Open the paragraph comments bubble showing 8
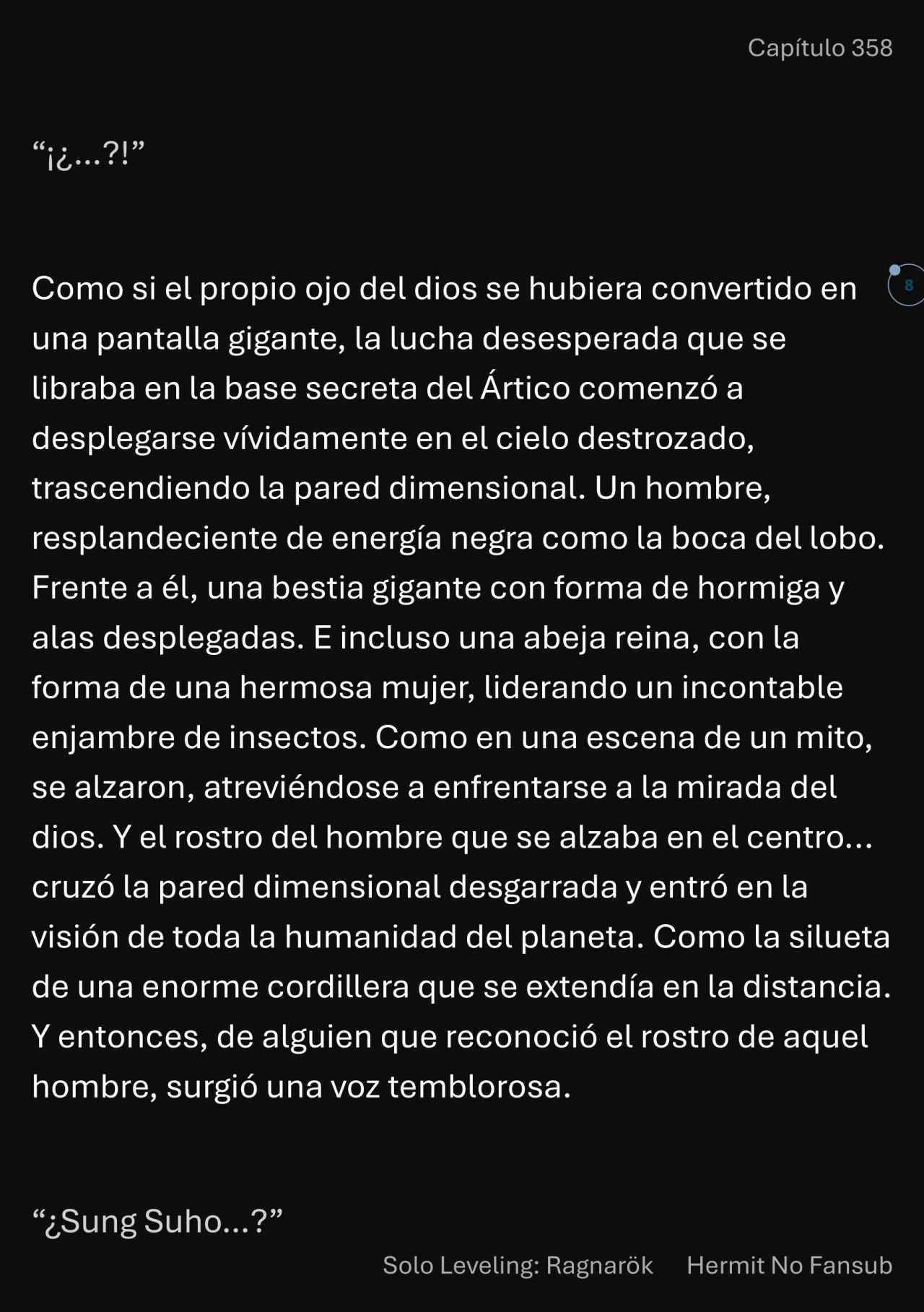 coord(907,285)
